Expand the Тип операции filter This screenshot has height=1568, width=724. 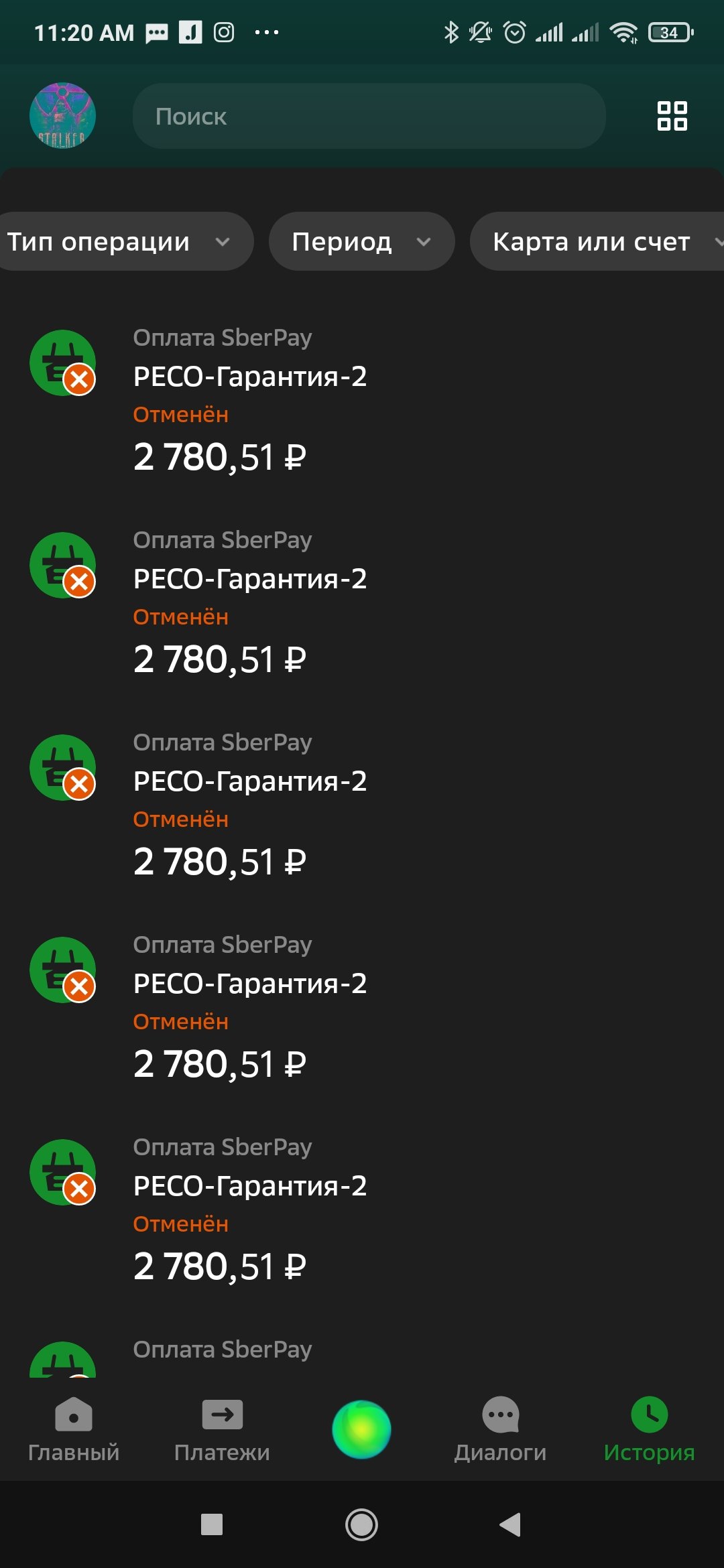point(121,241)
